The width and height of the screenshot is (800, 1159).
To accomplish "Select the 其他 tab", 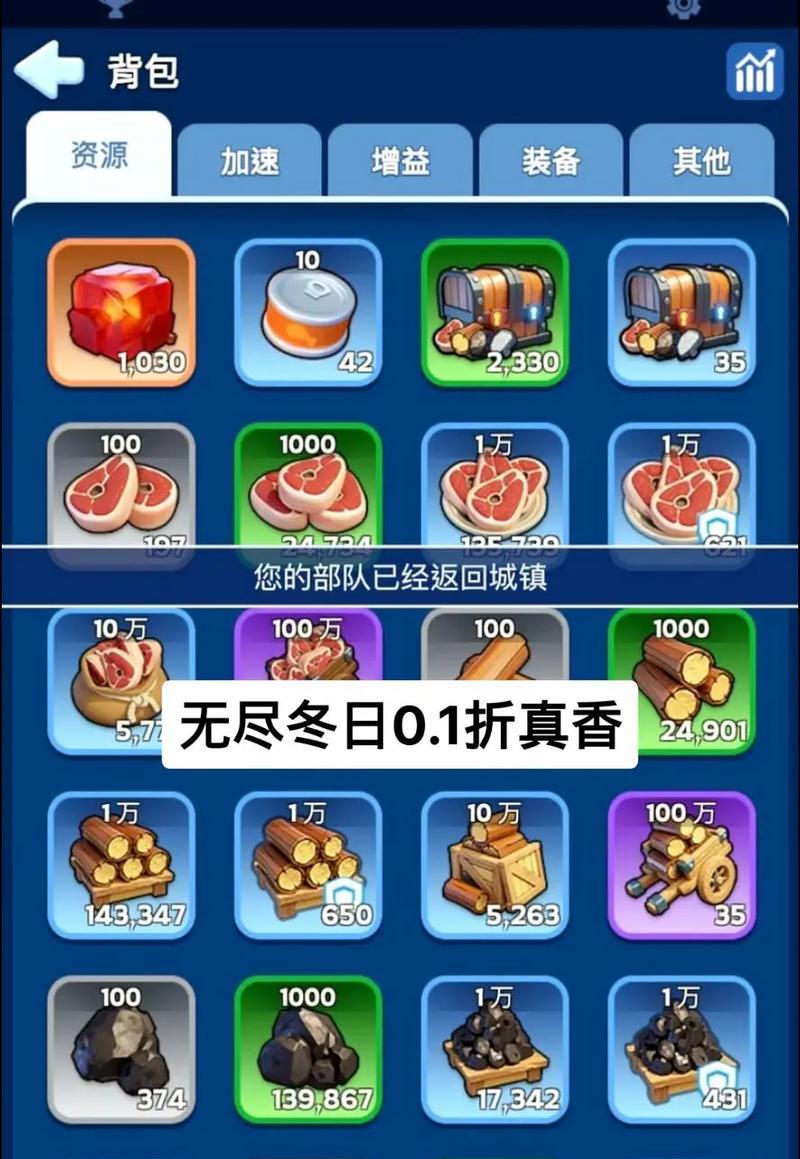I will 701,161.
